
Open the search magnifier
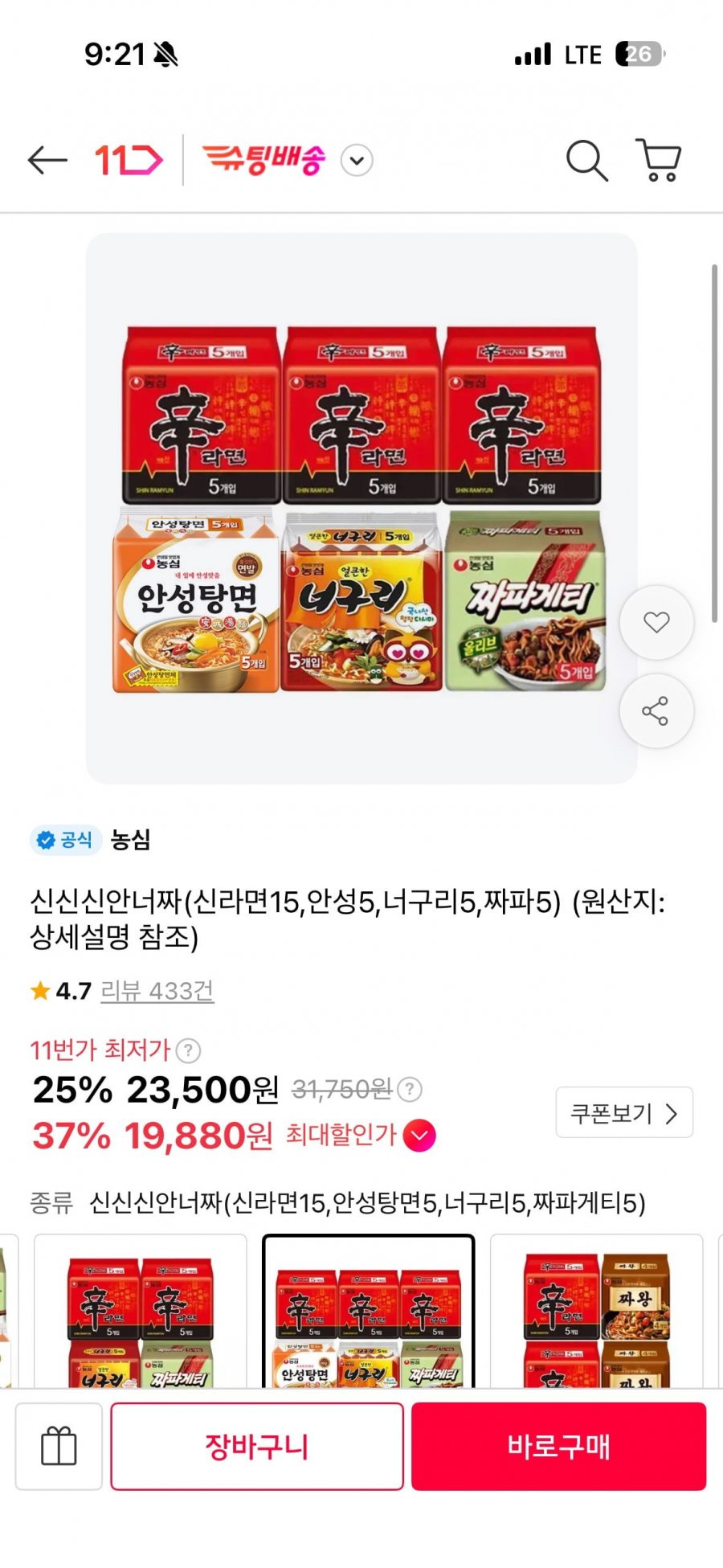coord(586,160)
